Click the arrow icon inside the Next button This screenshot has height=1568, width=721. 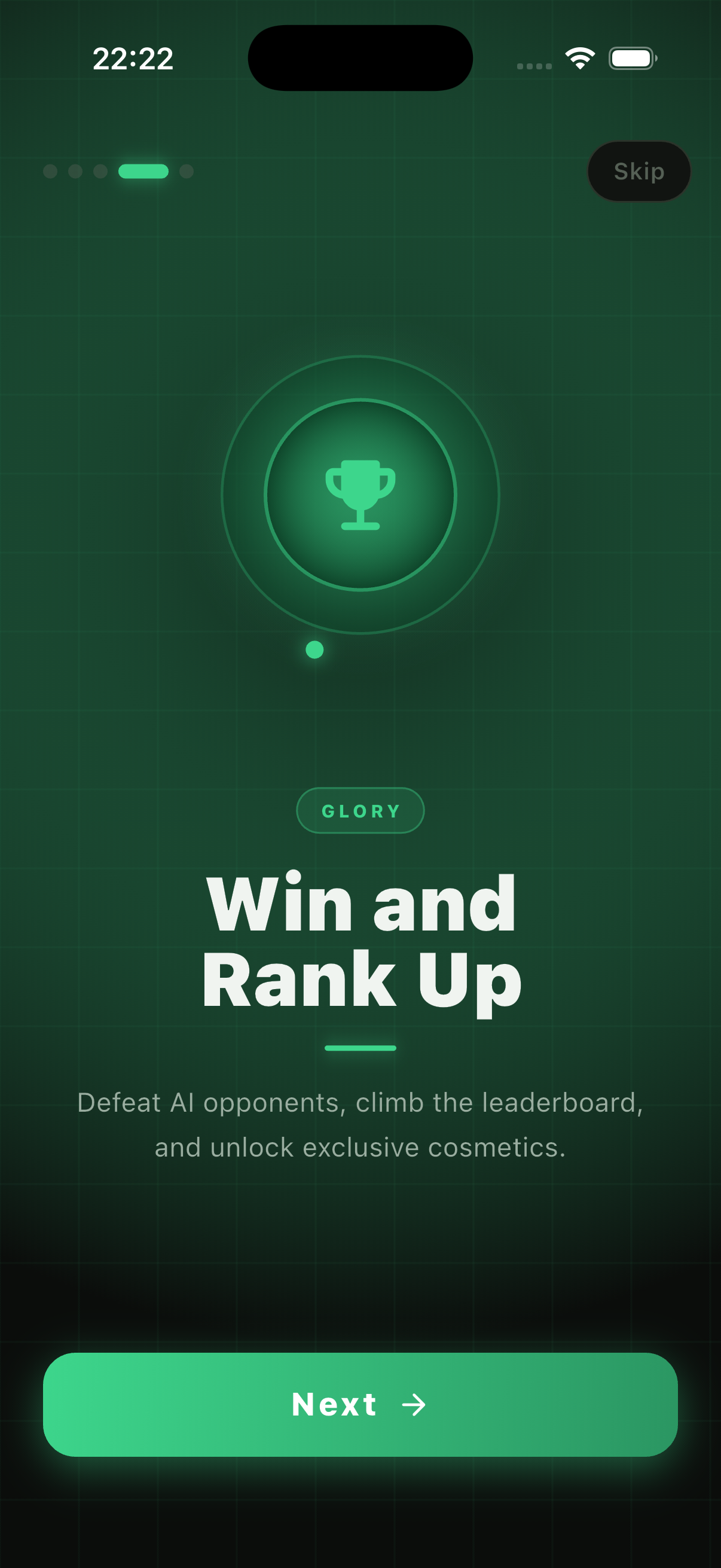414,1406
